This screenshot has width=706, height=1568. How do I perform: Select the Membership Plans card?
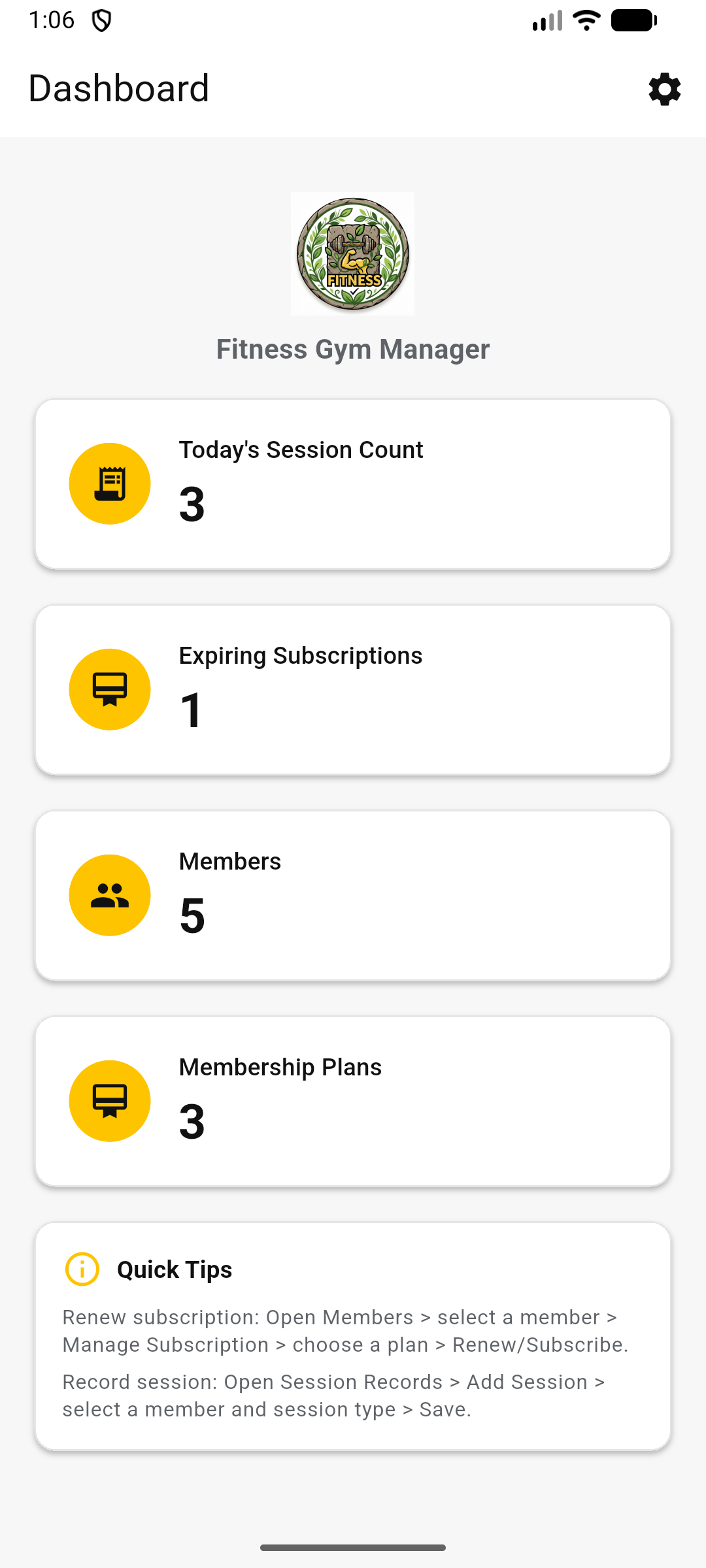tap(353, 1102)
